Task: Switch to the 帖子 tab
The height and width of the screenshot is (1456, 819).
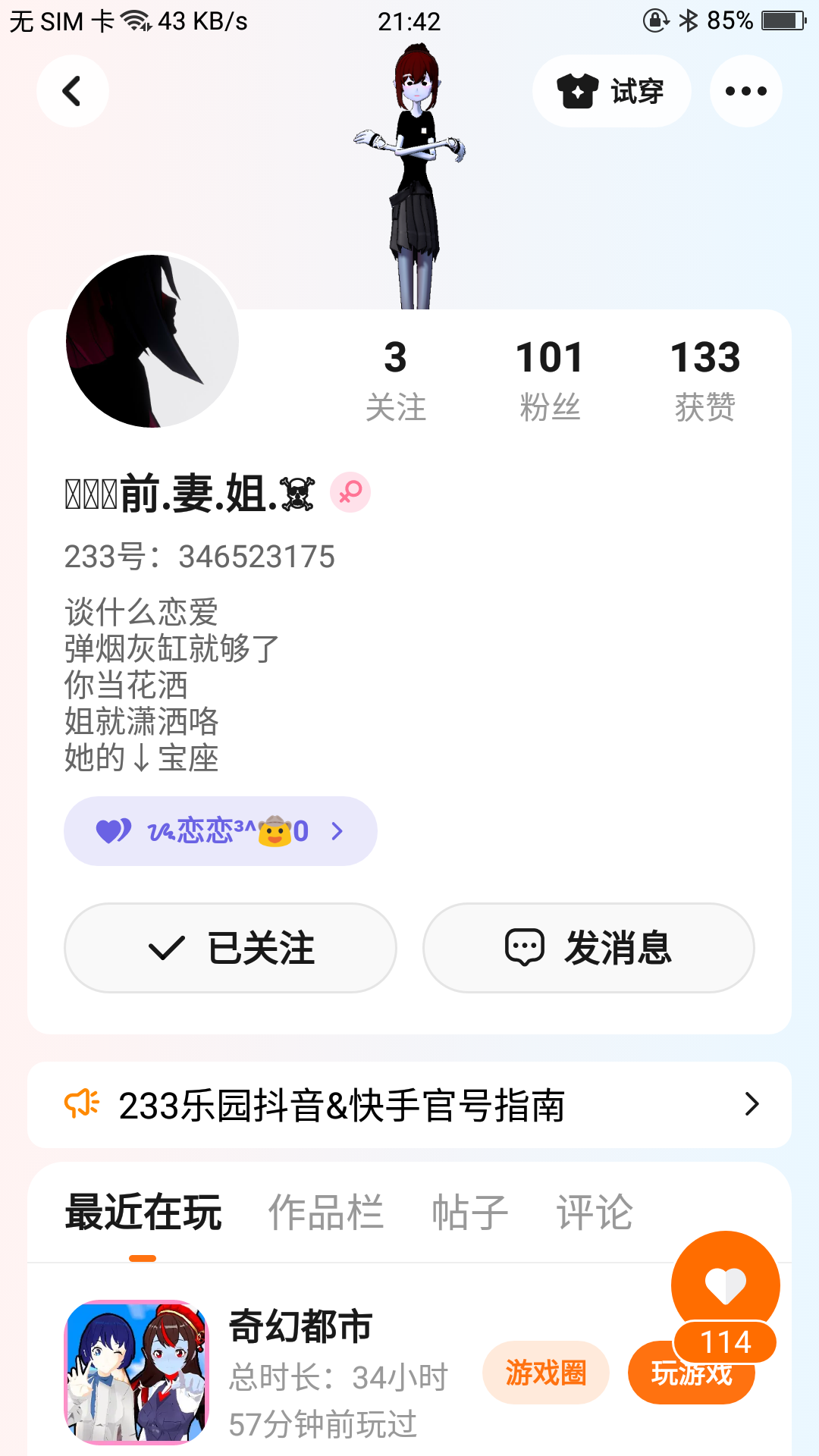Action: click(469, 1212)
